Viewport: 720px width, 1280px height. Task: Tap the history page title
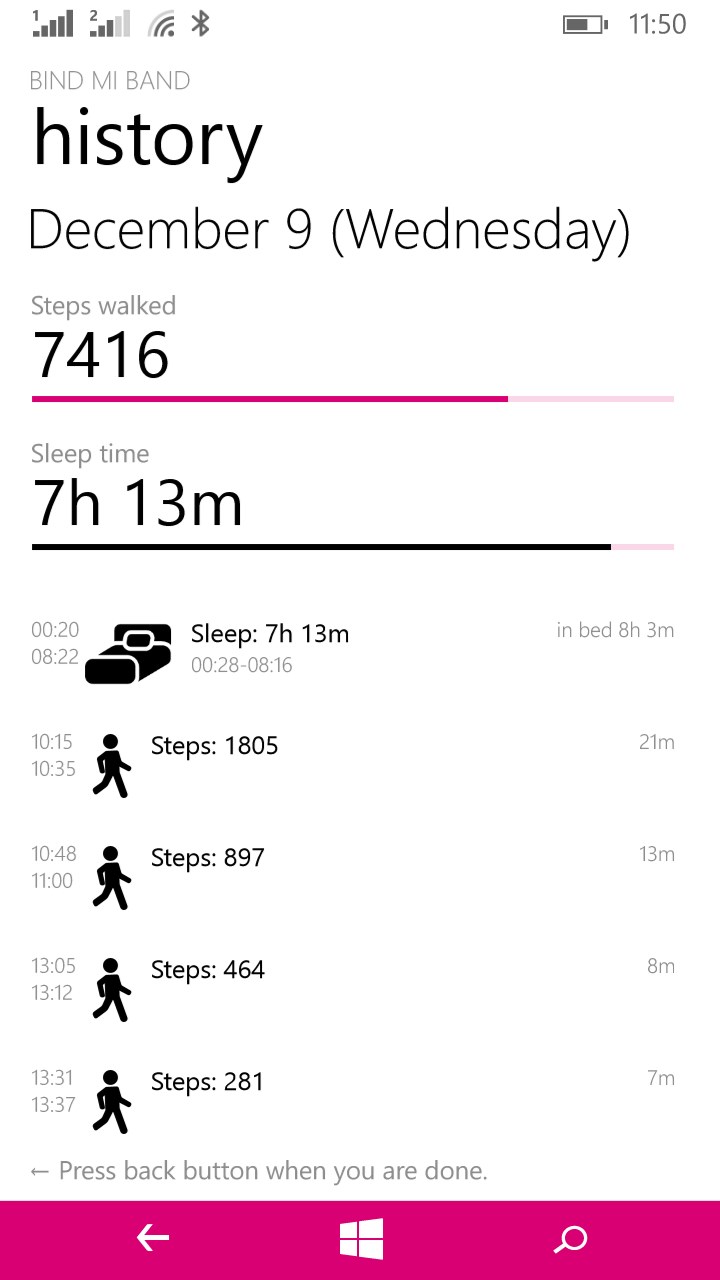point(148,138)
